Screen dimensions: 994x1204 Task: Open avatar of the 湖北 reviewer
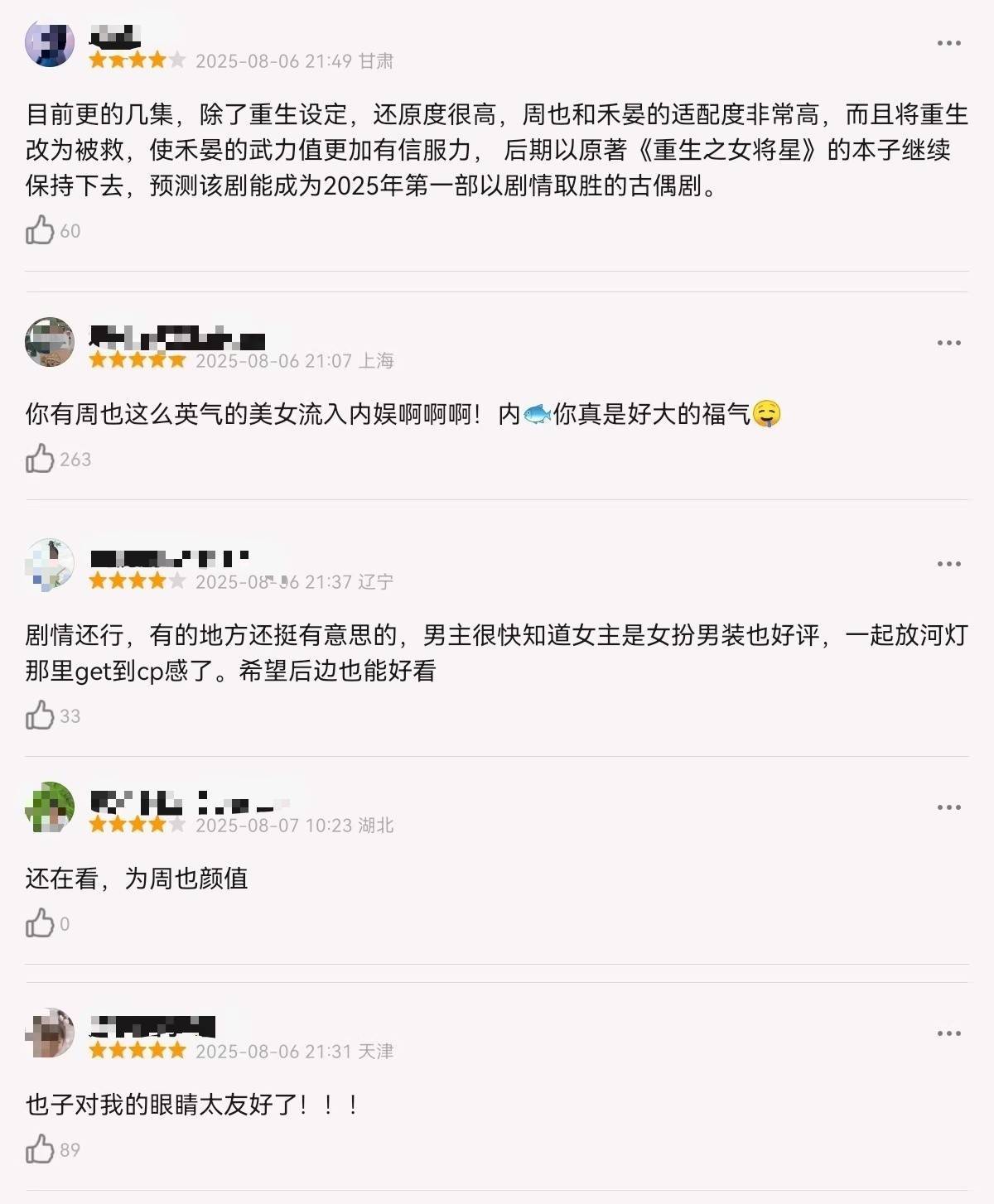pyautogui.click(x=50, y=807)
